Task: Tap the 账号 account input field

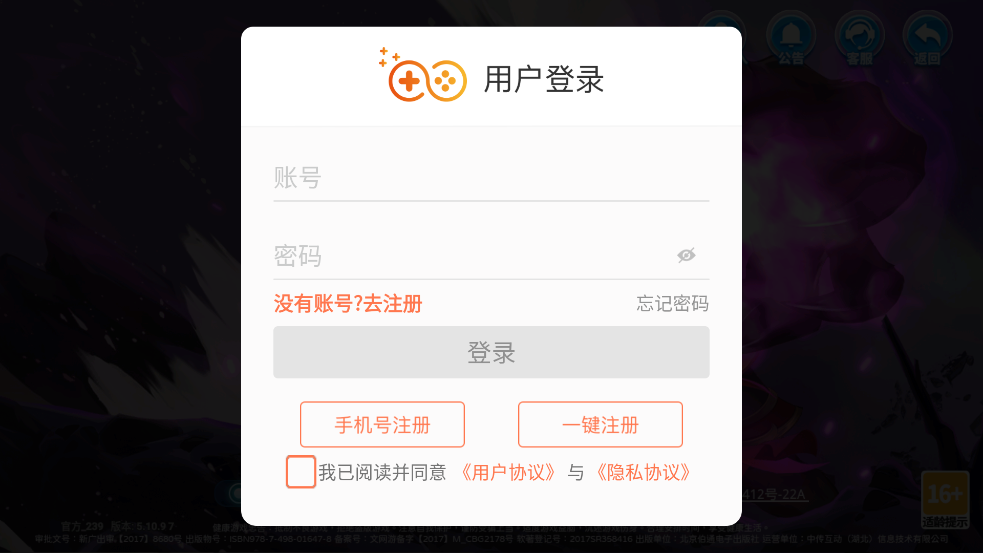Action: click(490, 179)
